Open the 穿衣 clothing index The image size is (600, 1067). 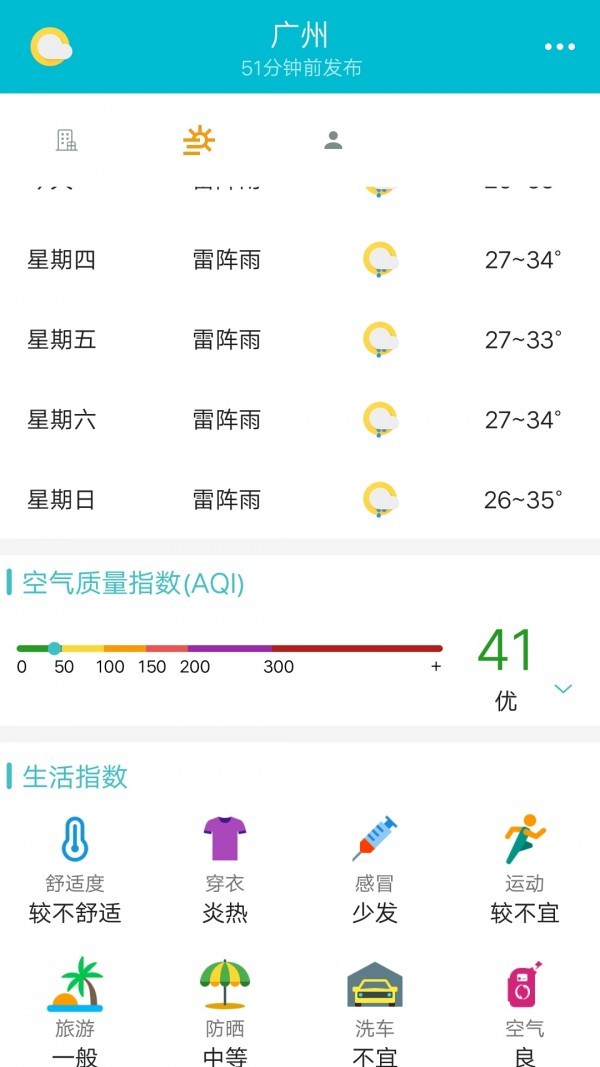tap(225, 867)
